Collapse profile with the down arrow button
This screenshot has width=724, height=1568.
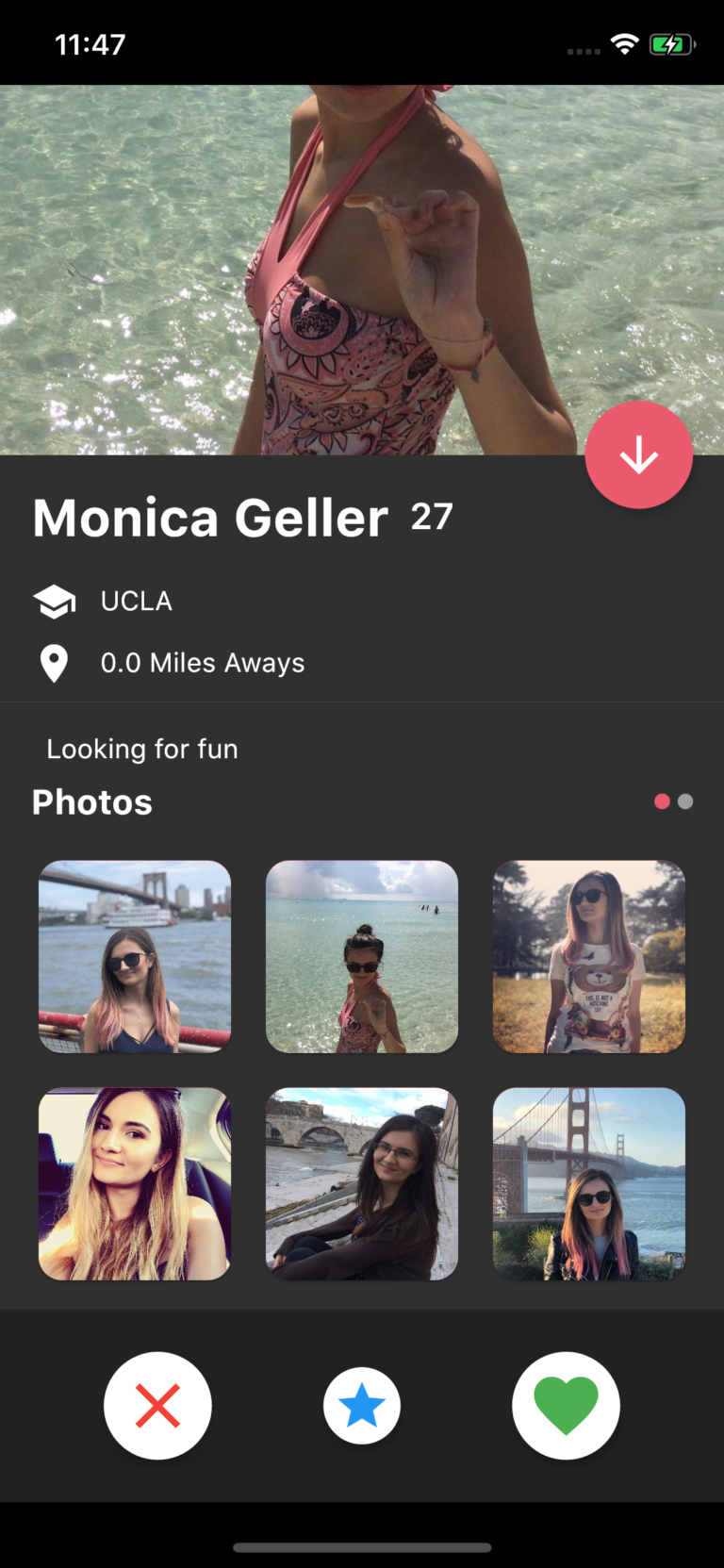point(638,455)
